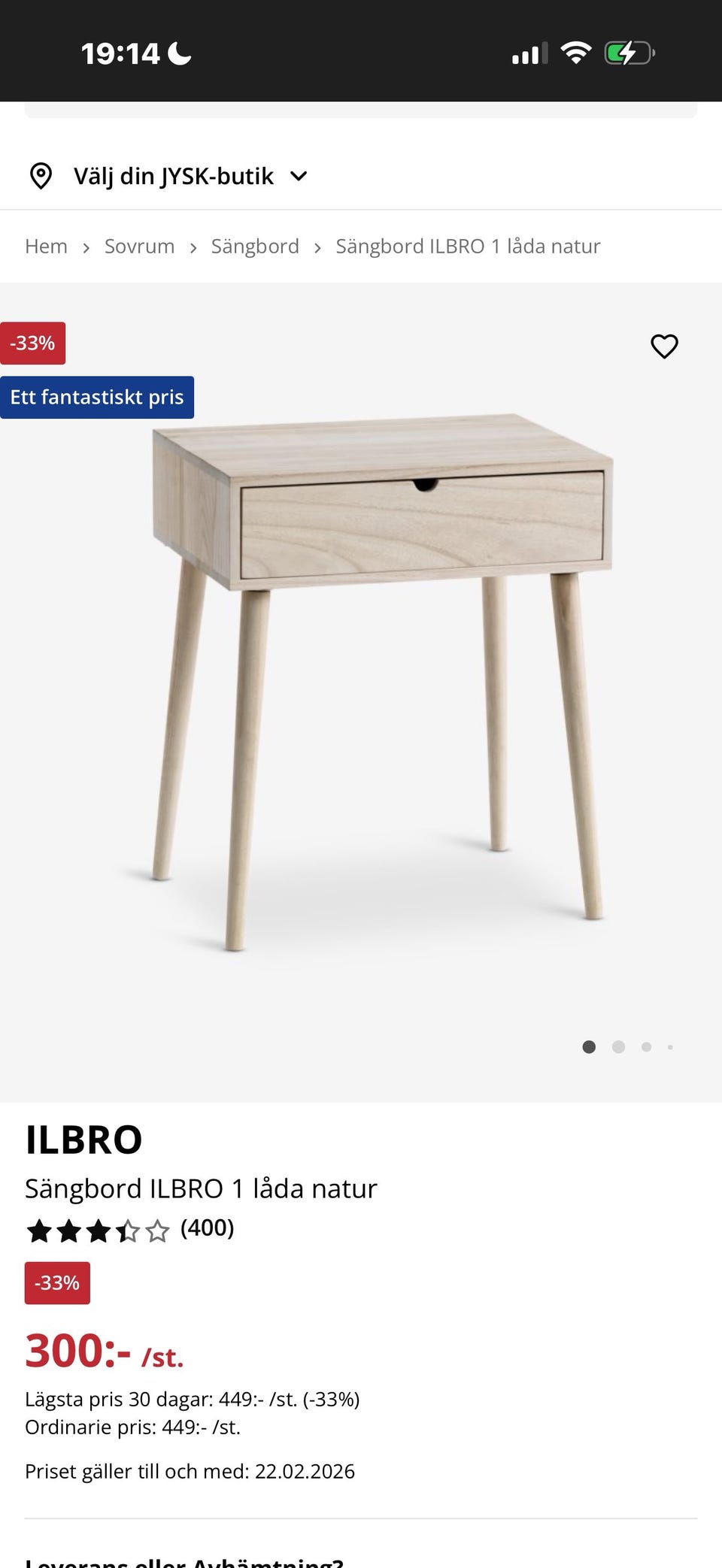Tap the main ILBRO product photo
This screenshot has height=1568, width=722.
coord(376,677)
